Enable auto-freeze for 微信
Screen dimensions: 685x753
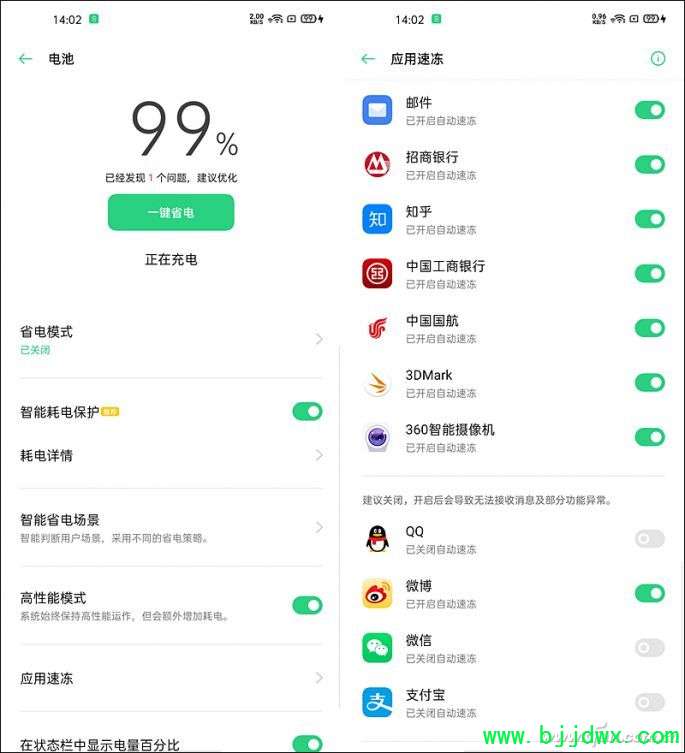pos(649,648)
